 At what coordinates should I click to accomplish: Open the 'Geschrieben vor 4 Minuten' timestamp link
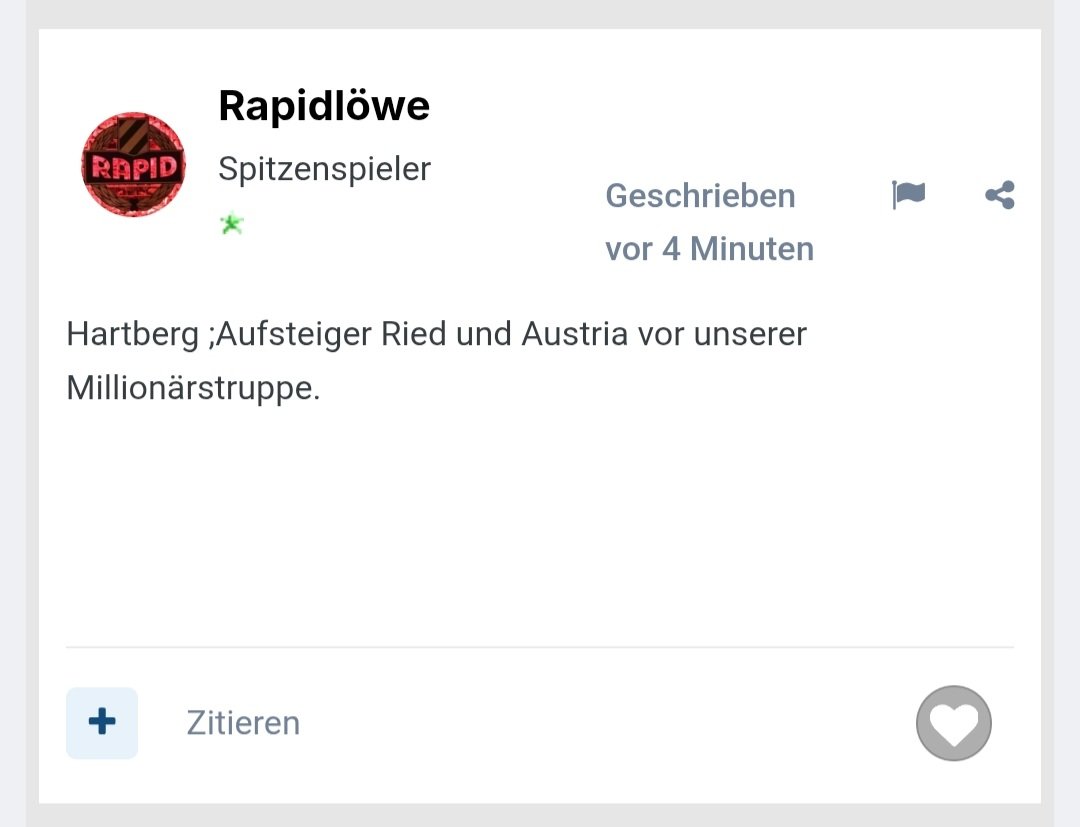point(709,222)
